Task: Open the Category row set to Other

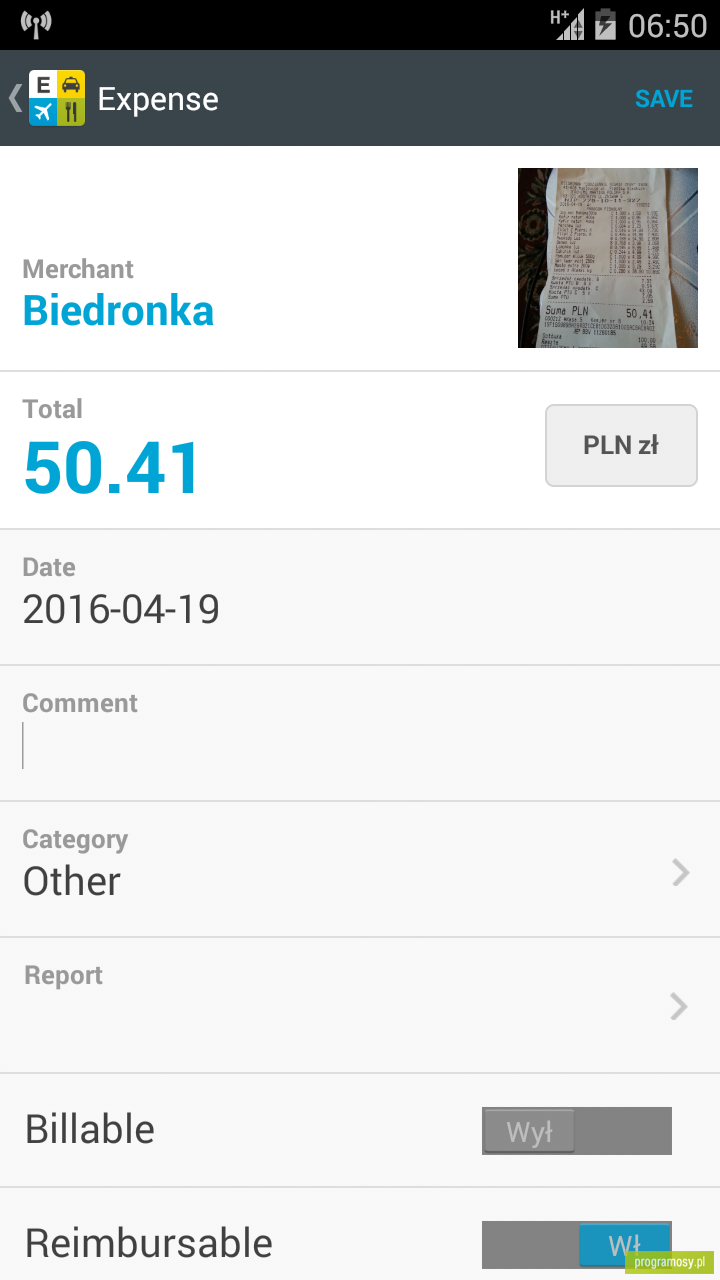Action: [360, 869]
